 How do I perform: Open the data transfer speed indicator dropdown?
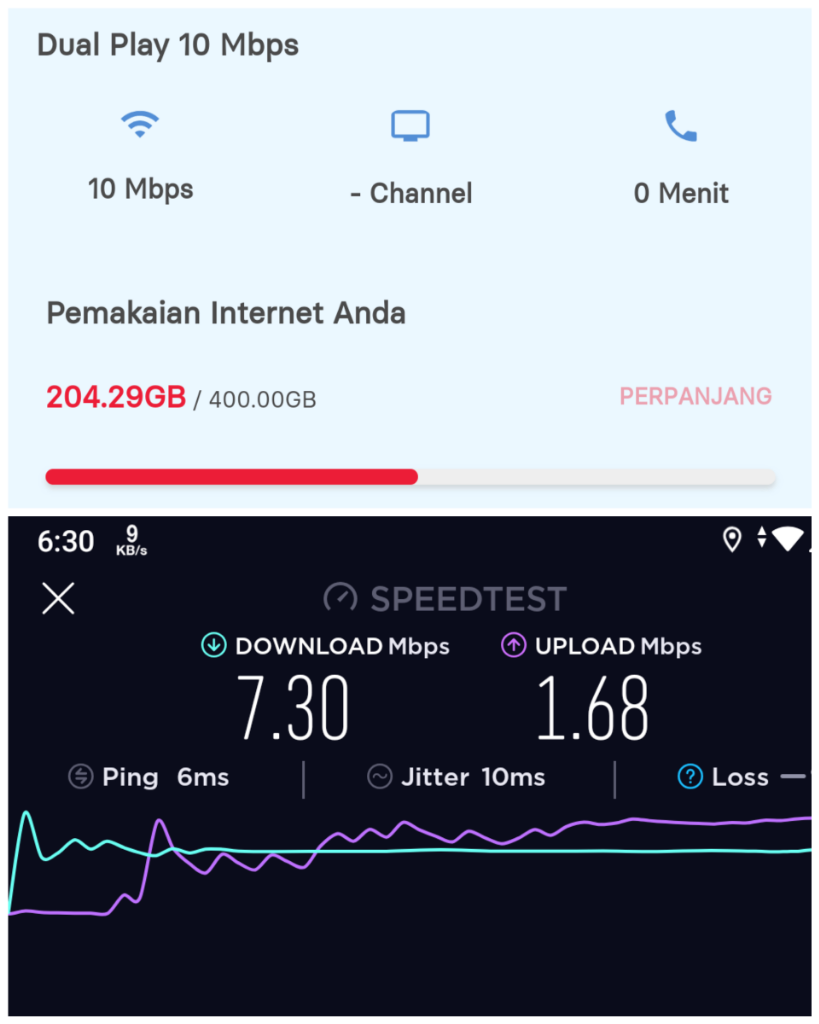pos(132,541)
